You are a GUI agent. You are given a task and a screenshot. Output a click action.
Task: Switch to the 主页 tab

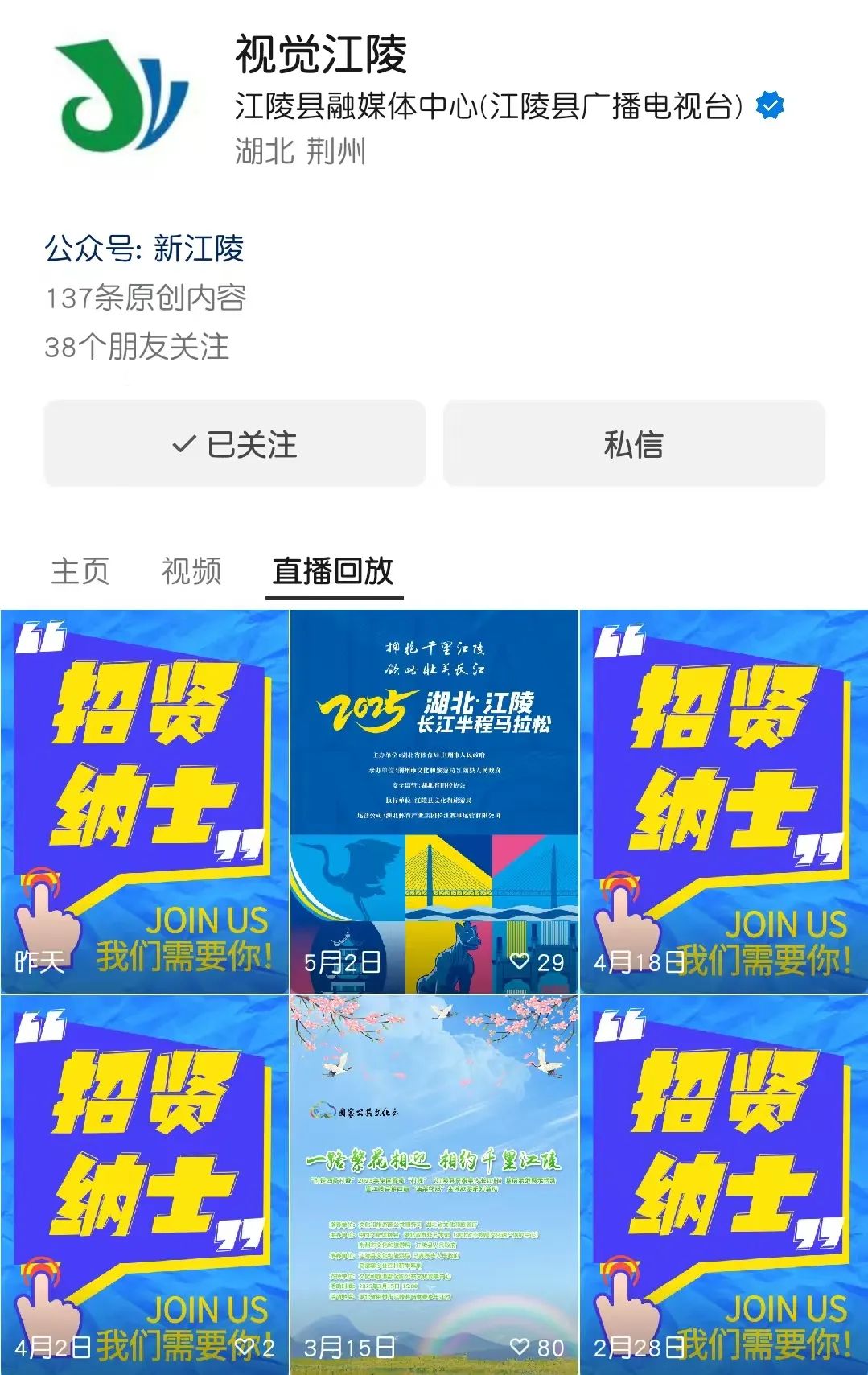tap(80, 571)
